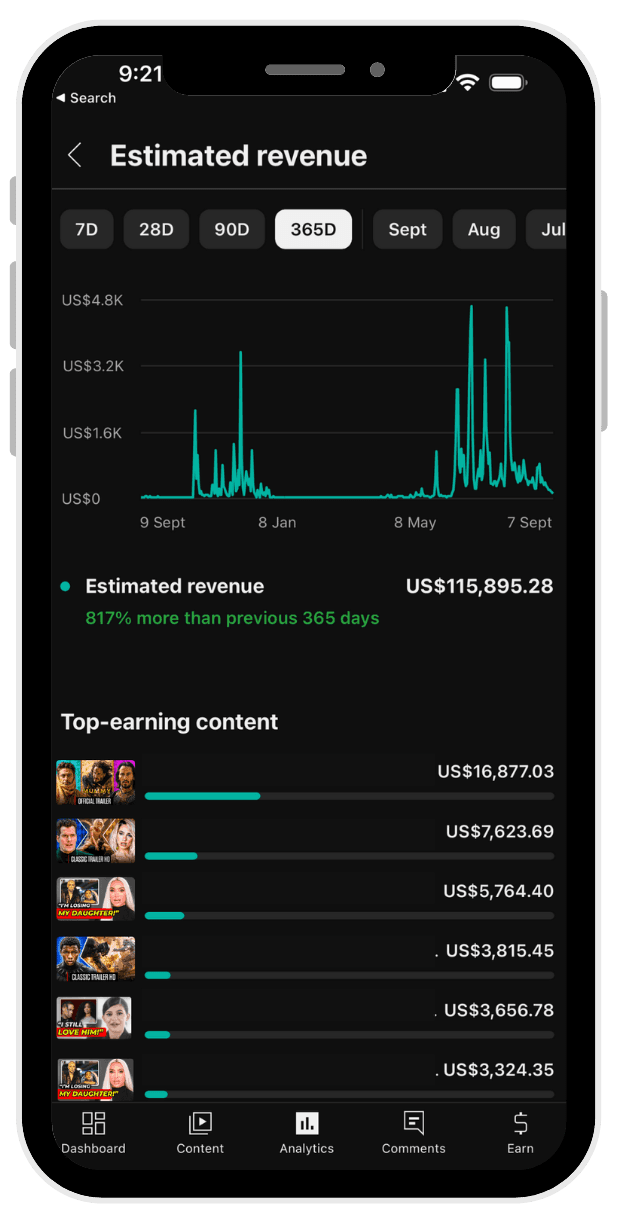Viewport: 618px width, 1224px height.
Task: Go back from Estimated revenue
Action: (x=74, y=155)
